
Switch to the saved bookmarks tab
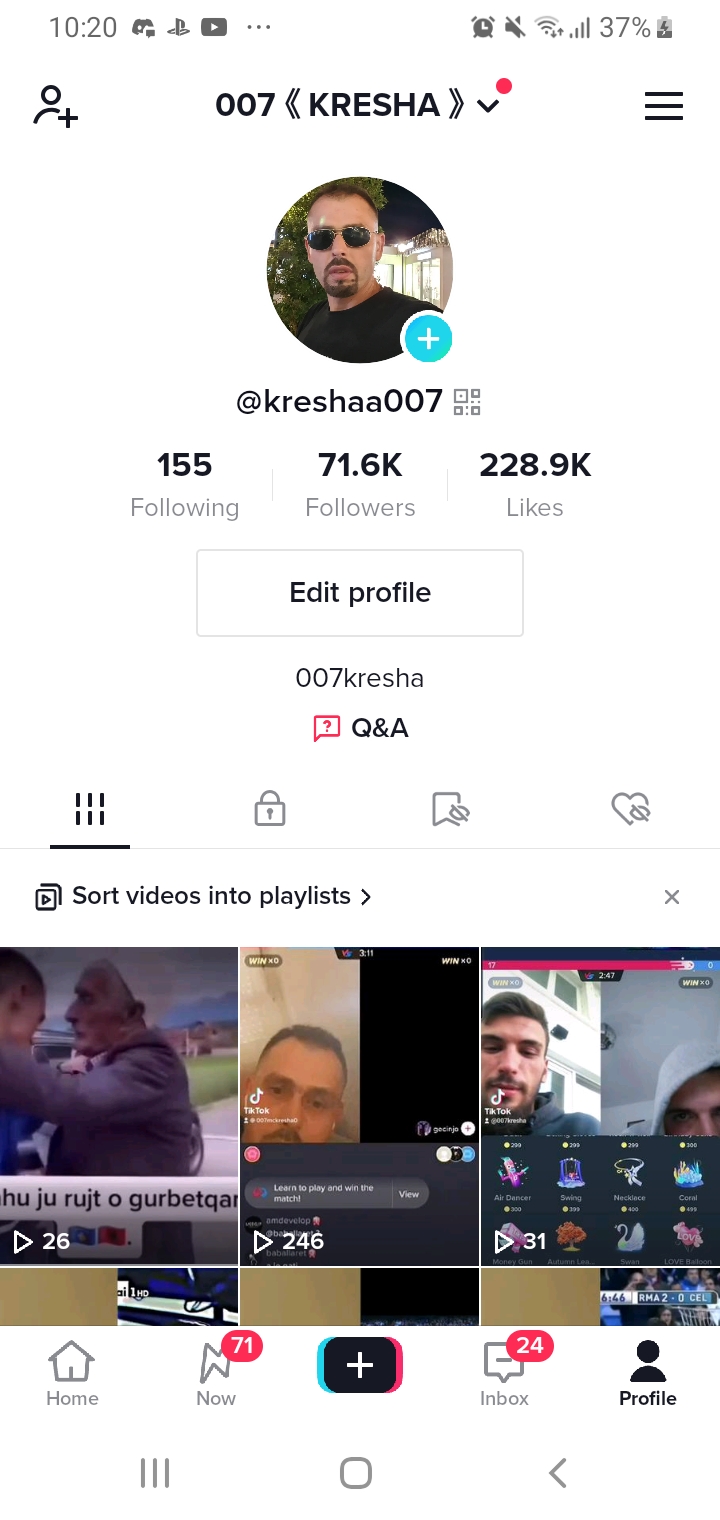pyautogui.click(x=450, y=808)
